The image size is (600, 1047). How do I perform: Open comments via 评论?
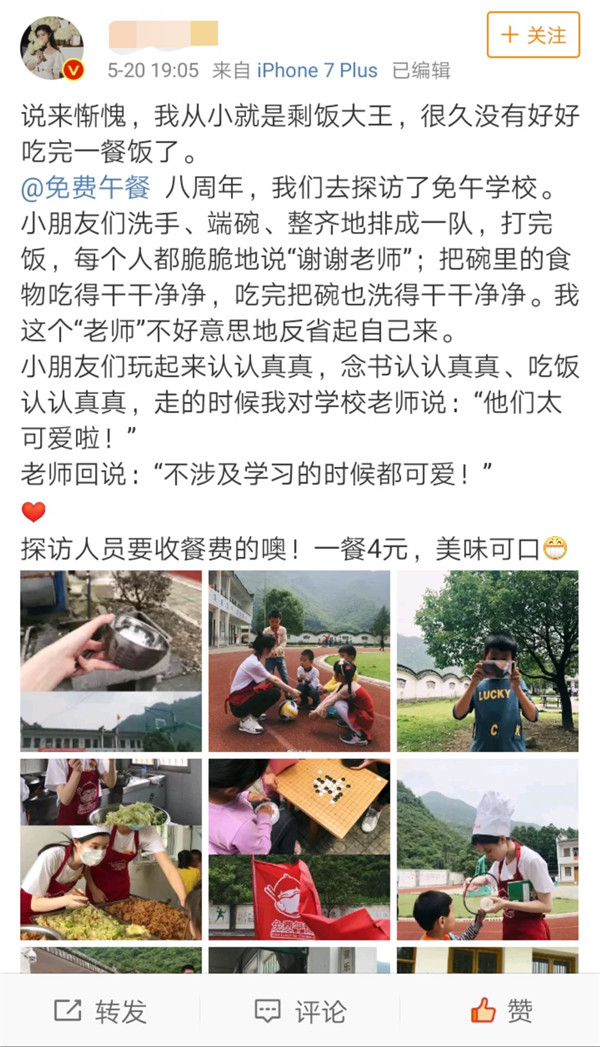pyautogui.click(x=299, y=1011)
